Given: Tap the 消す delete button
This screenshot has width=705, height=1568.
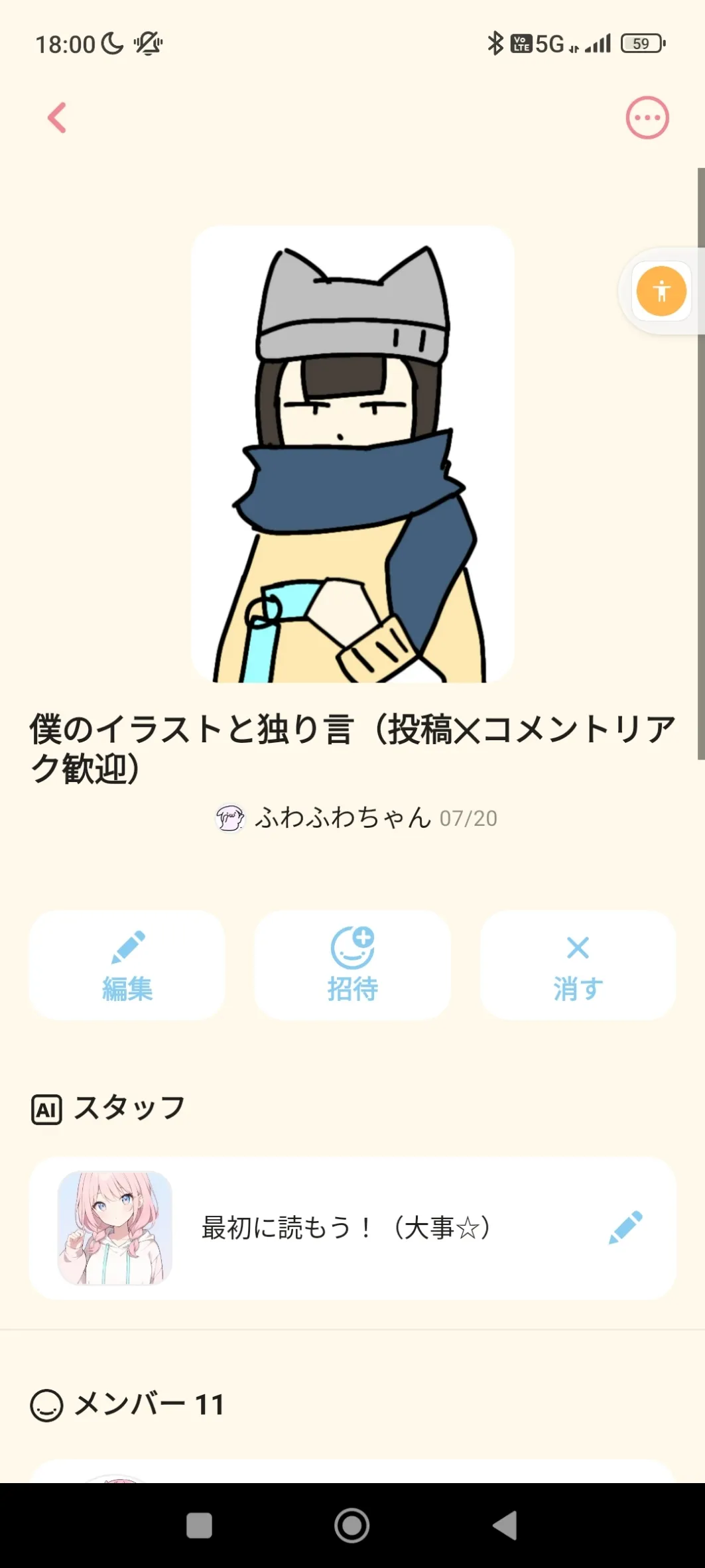Looking at the screenshot, I should click(578, 965).
